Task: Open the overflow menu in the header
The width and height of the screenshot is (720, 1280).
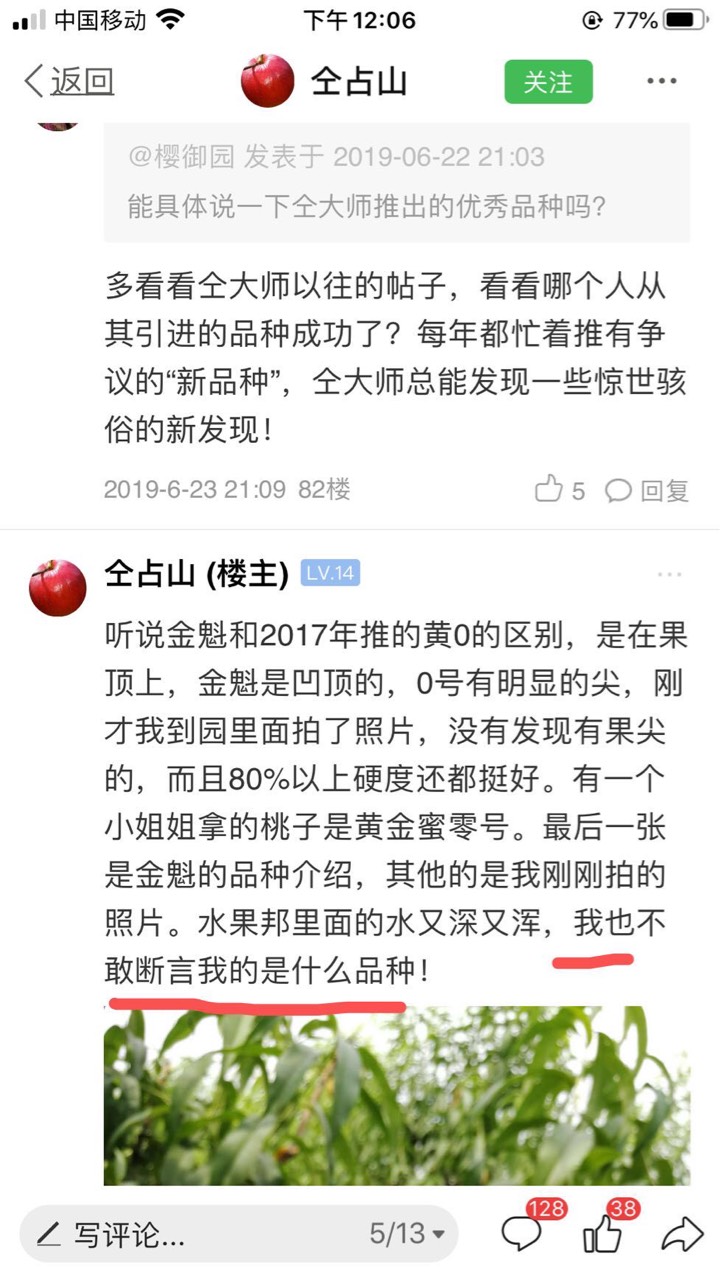Action: coord(662,82)
